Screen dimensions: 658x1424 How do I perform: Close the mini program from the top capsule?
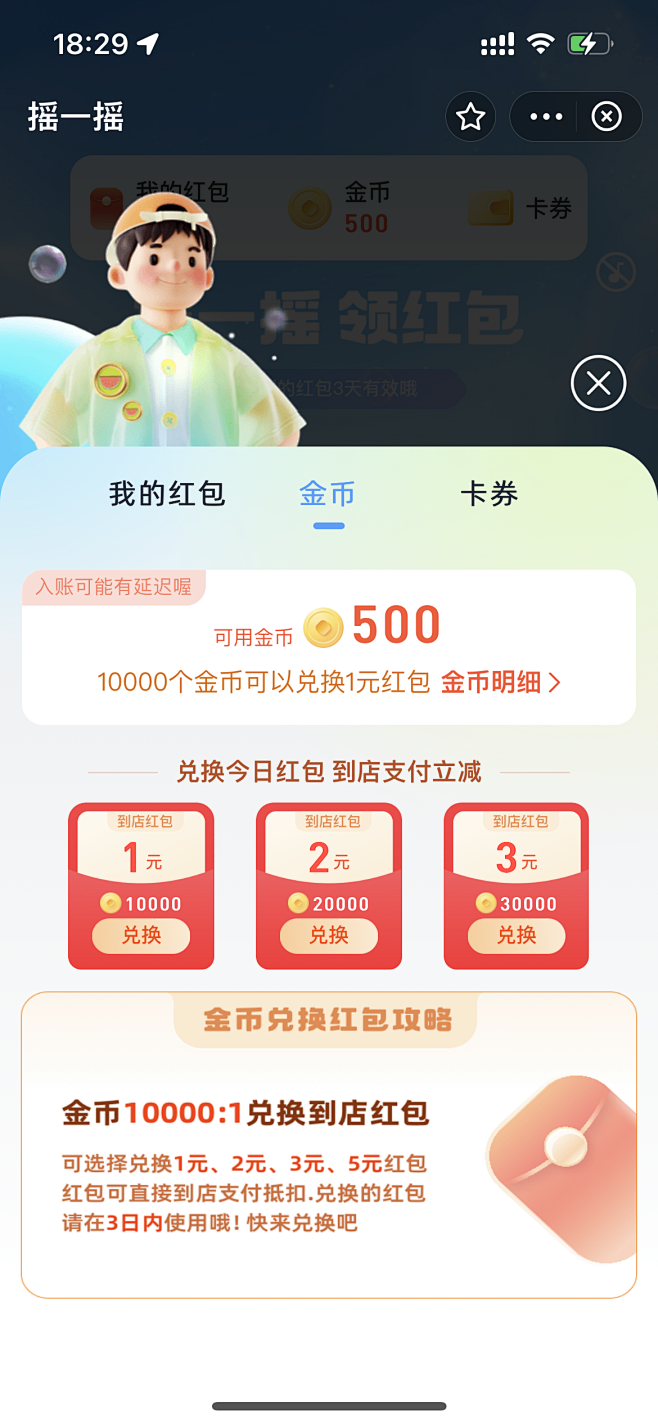[x=606, y=118]
